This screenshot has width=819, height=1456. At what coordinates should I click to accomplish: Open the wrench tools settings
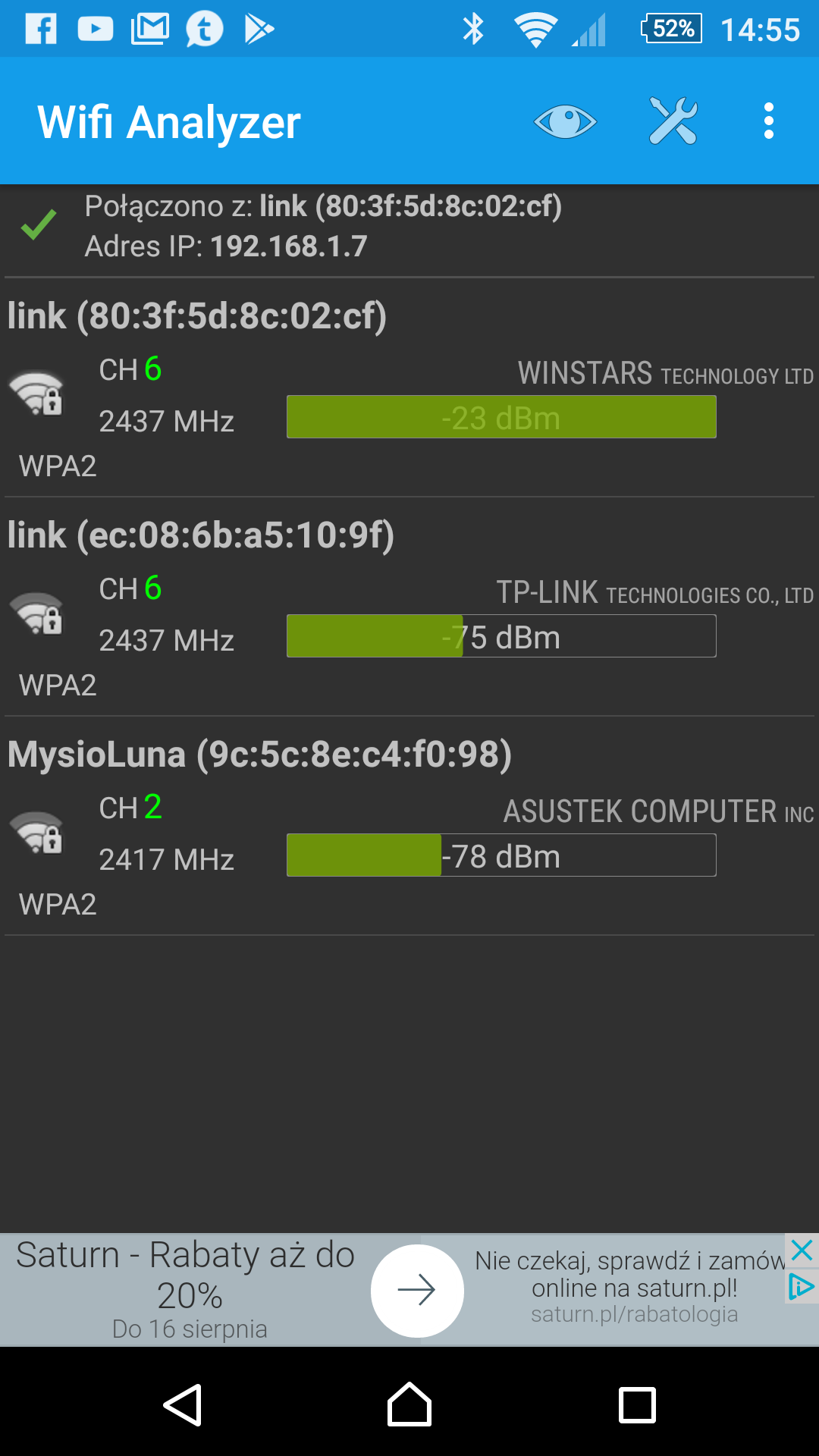[673, 121]
